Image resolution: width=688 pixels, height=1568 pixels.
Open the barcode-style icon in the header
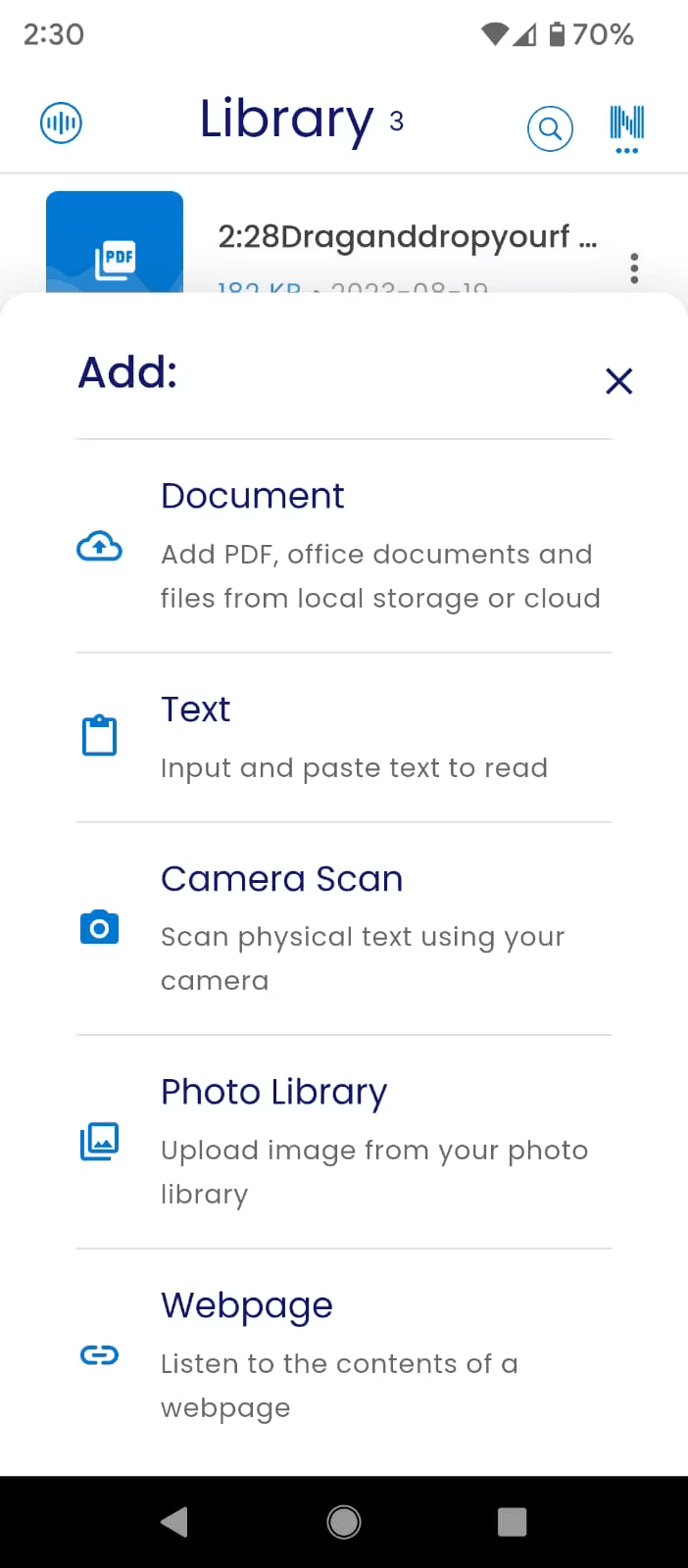coord(627,126)
